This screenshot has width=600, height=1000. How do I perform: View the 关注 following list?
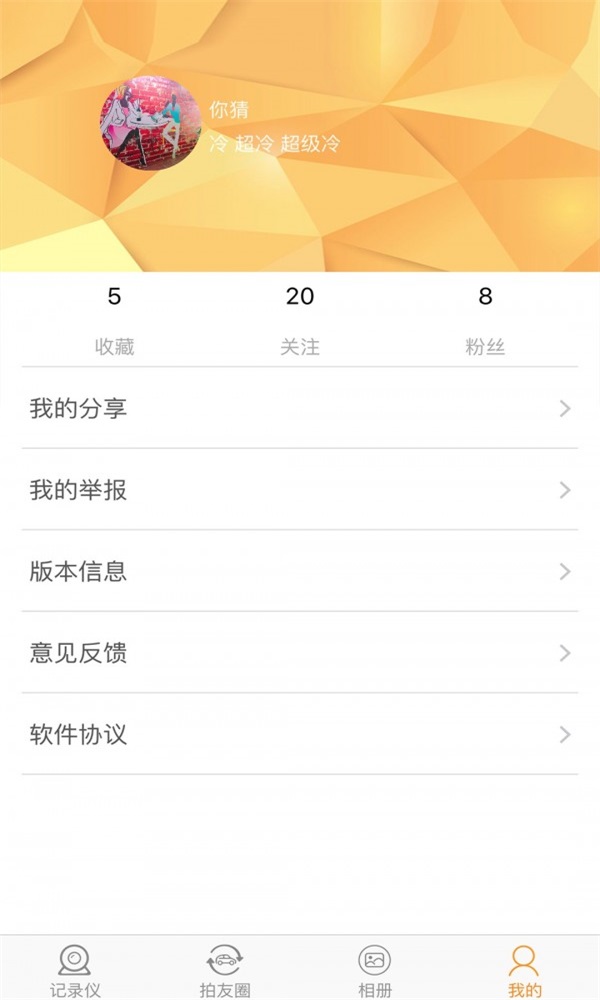[x=300, y=320]
